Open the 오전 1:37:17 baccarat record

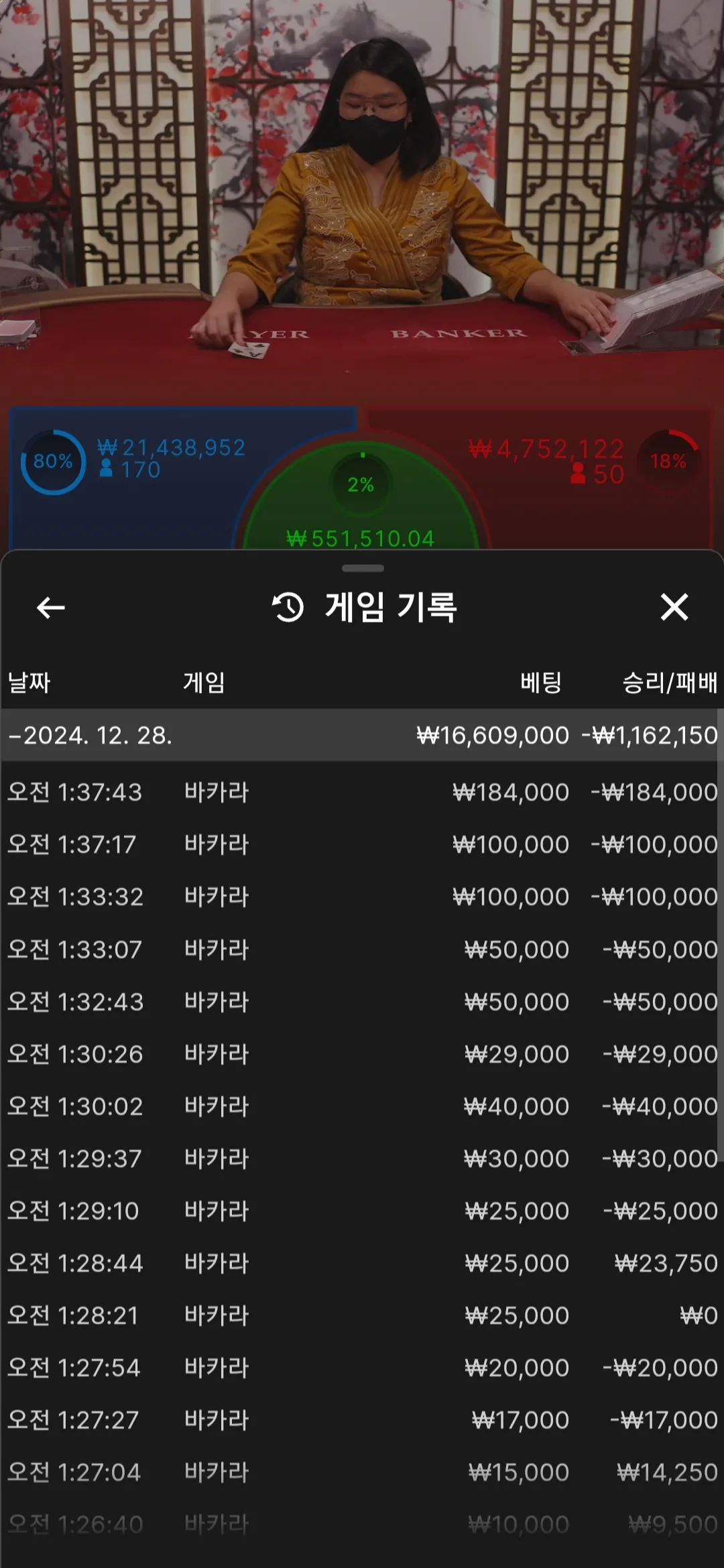pos(362,844)
